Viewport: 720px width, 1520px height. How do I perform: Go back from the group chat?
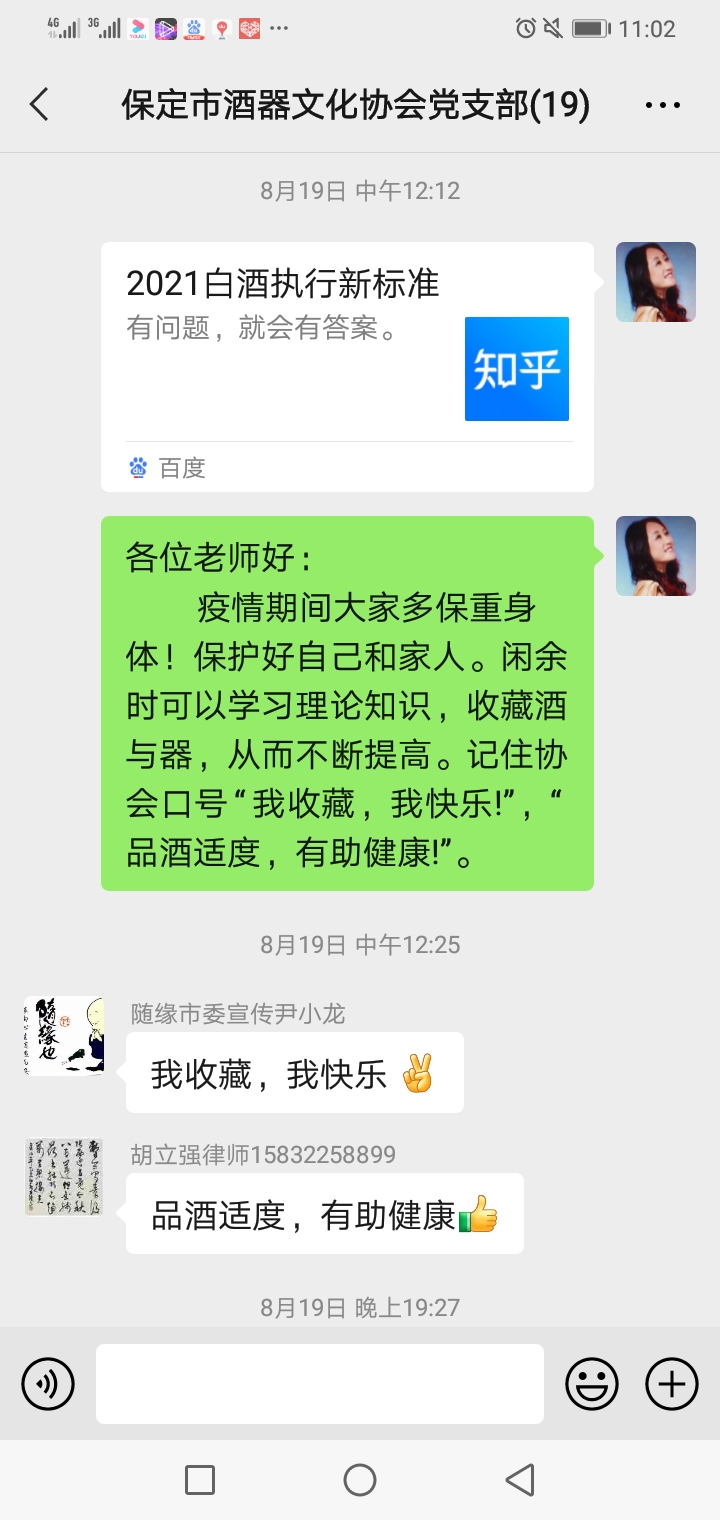(x=39, y=104)
